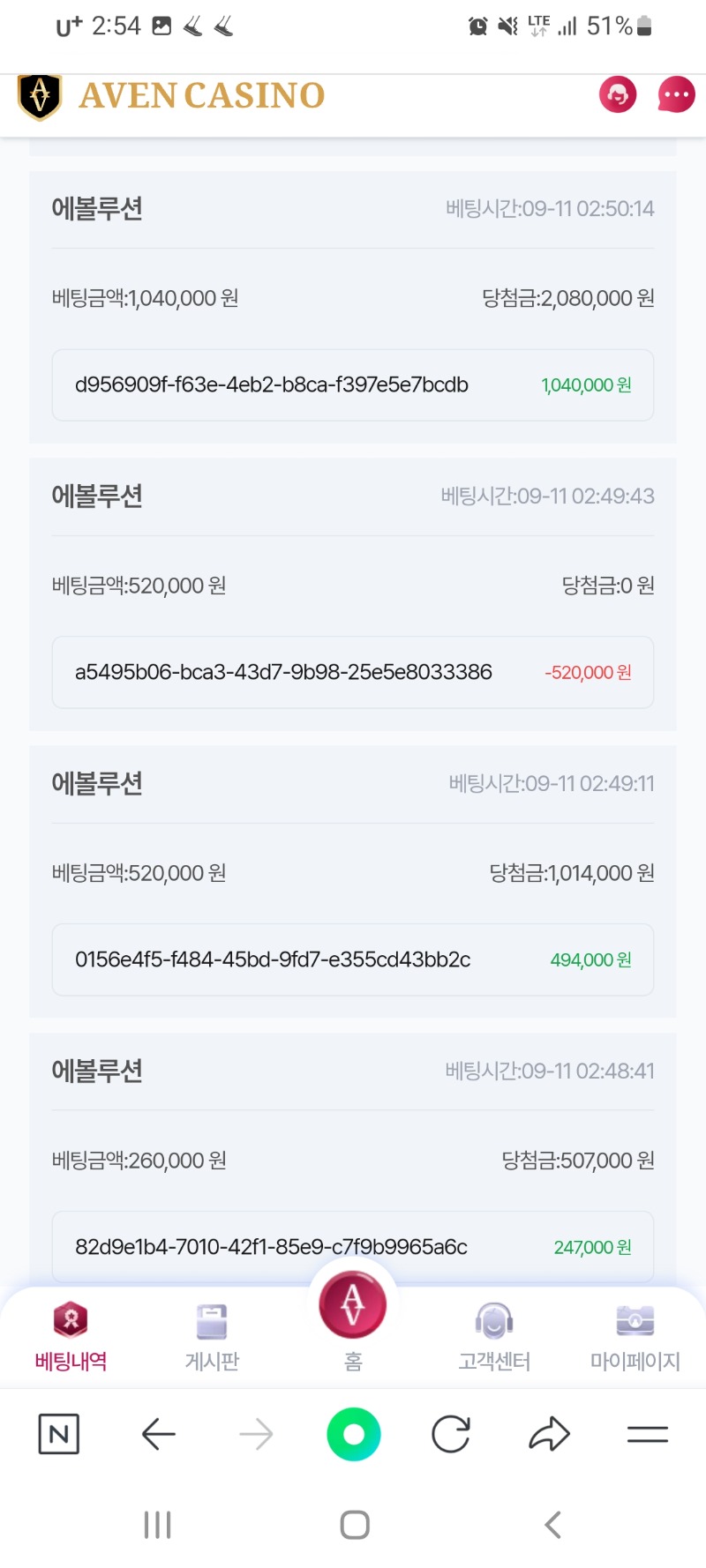This screenshot has height=1568, width=706.
Task: Open the chat bubble messages icon
Action: (676, 94)
